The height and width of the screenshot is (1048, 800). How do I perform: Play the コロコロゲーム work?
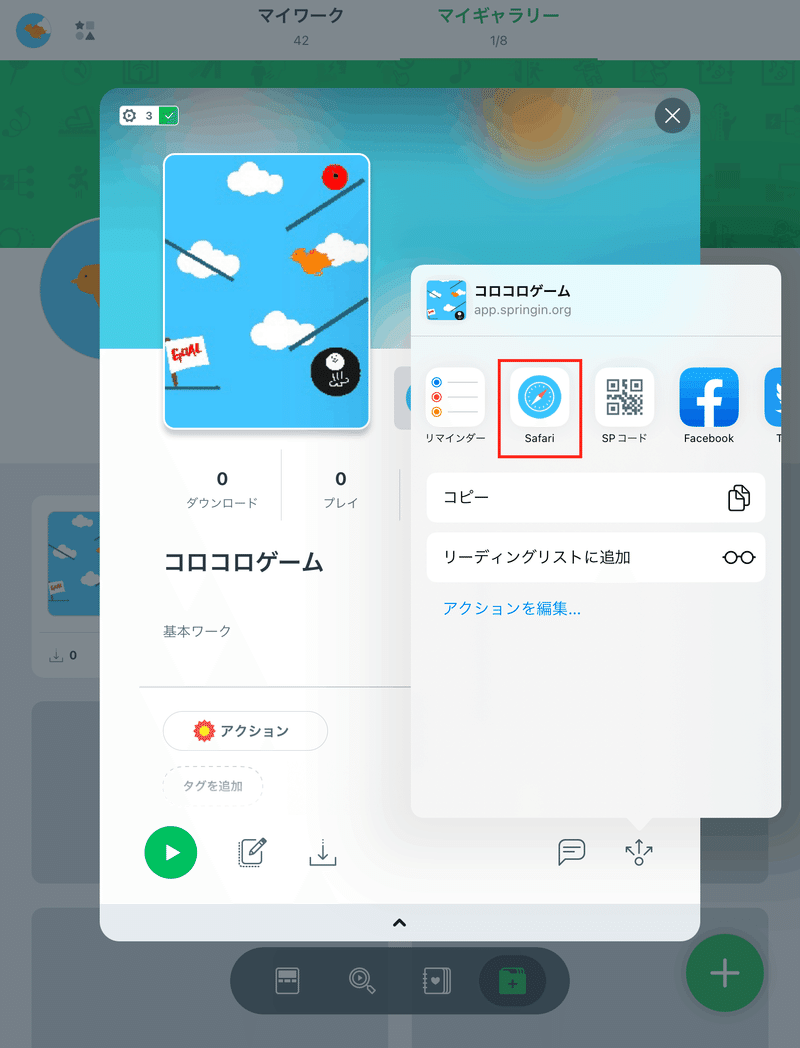[x=171, y=852]
